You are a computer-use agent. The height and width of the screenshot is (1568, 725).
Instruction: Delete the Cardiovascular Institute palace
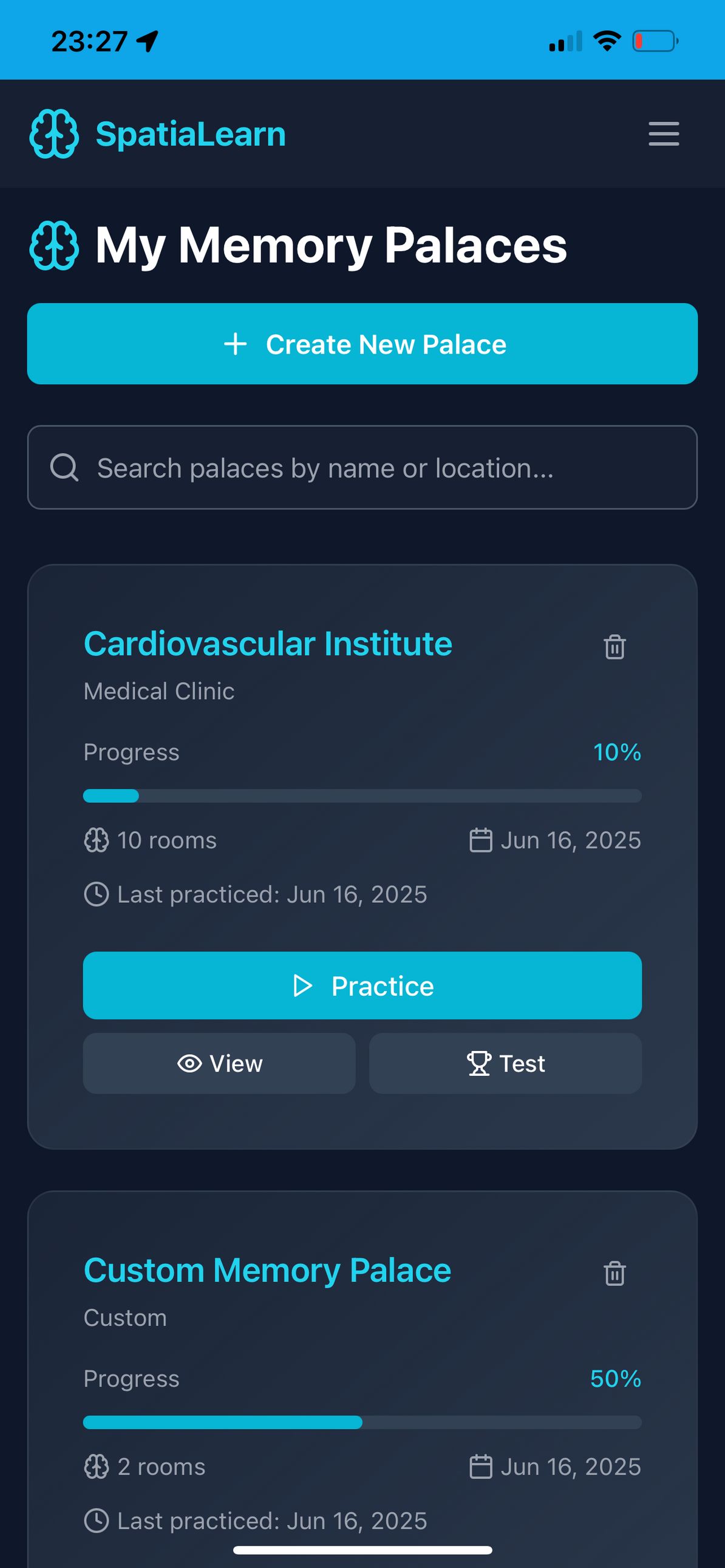[x=614, y=646]
